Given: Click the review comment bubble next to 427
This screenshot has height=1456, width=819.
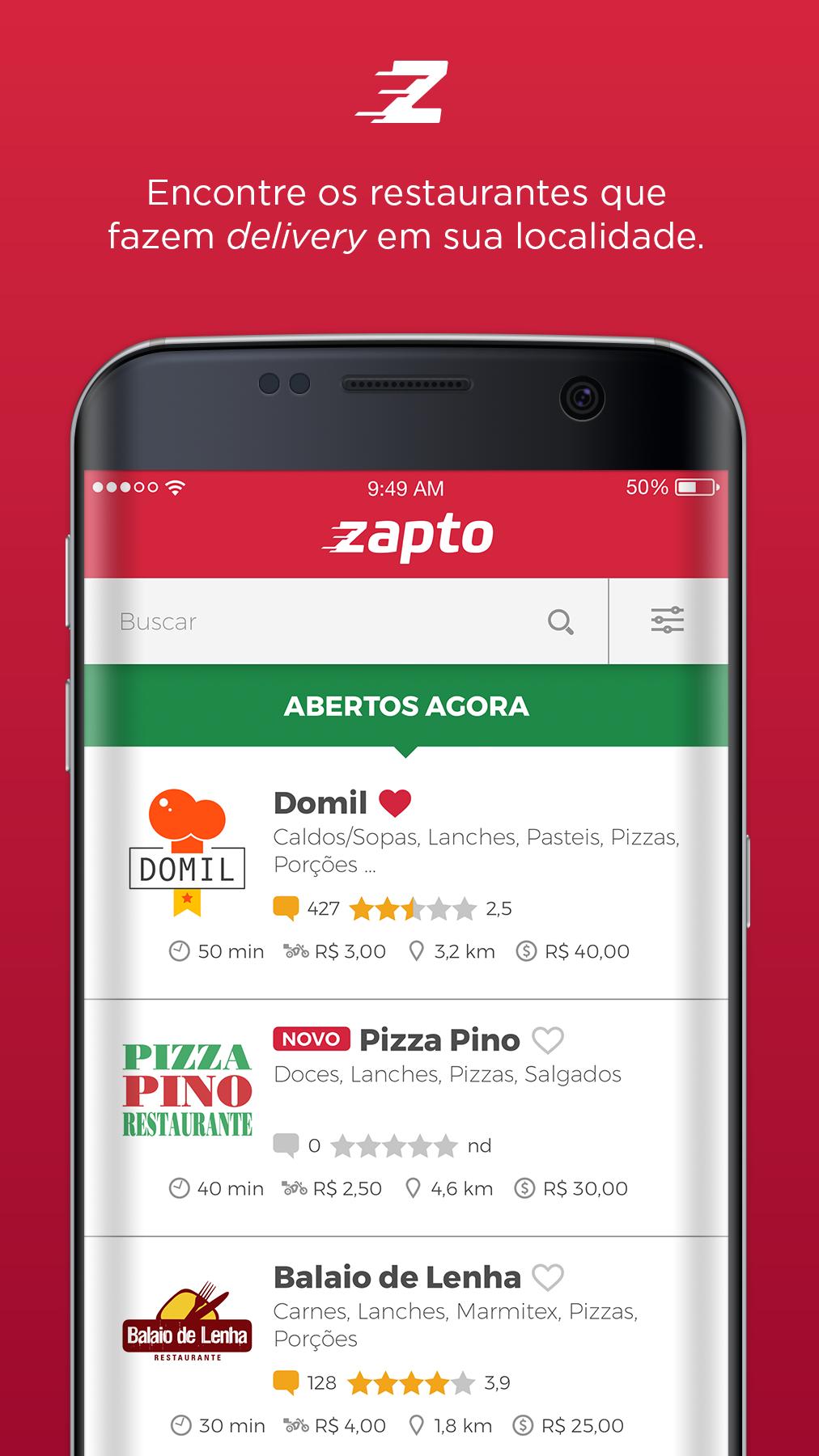Looking at the screenshot, I should point(287,908).
